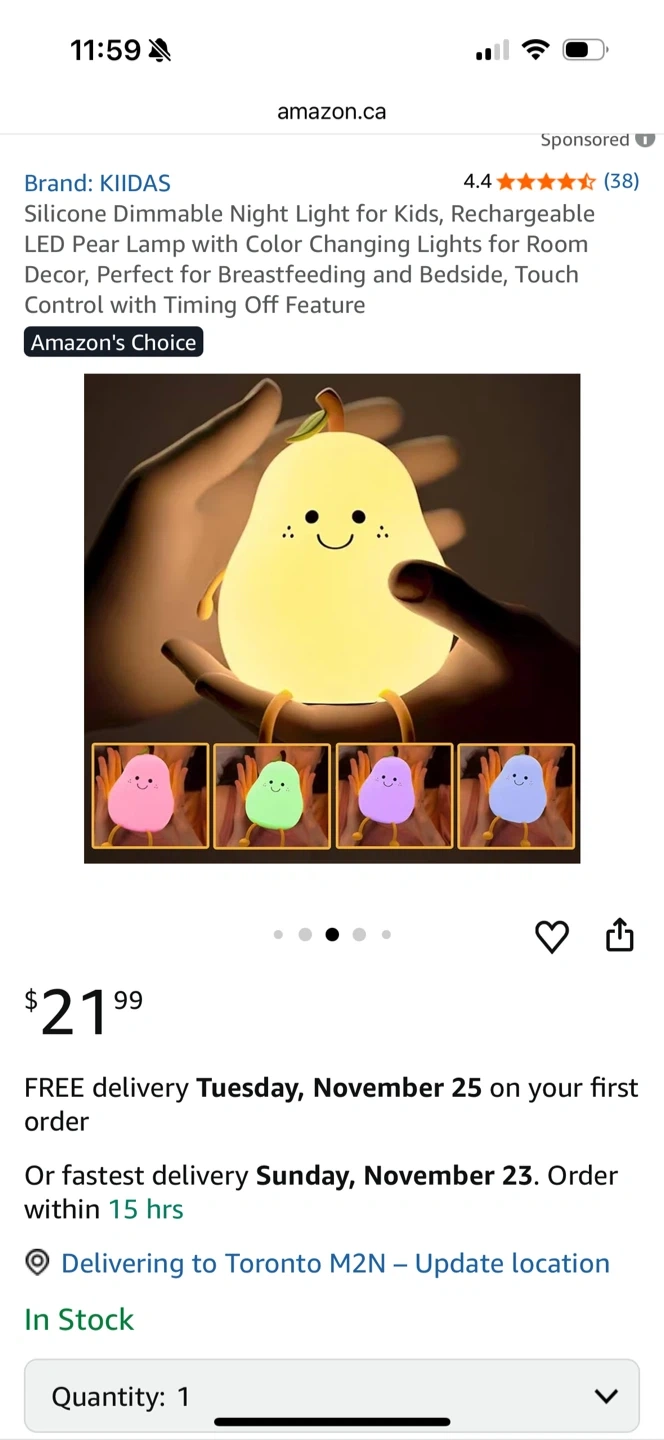
Task: Share this product
Action: (620, 935)
